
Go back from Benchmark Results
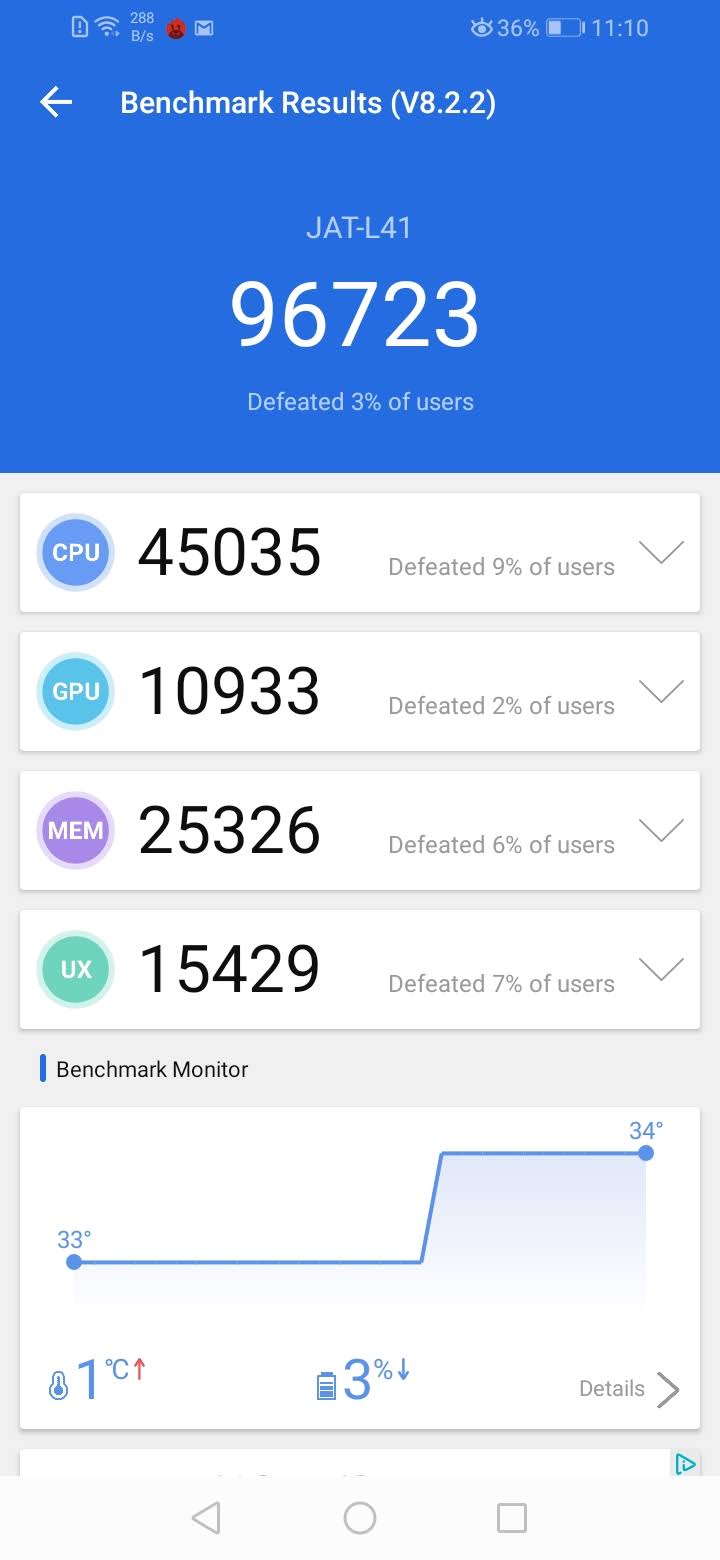[x=56, y=102]
